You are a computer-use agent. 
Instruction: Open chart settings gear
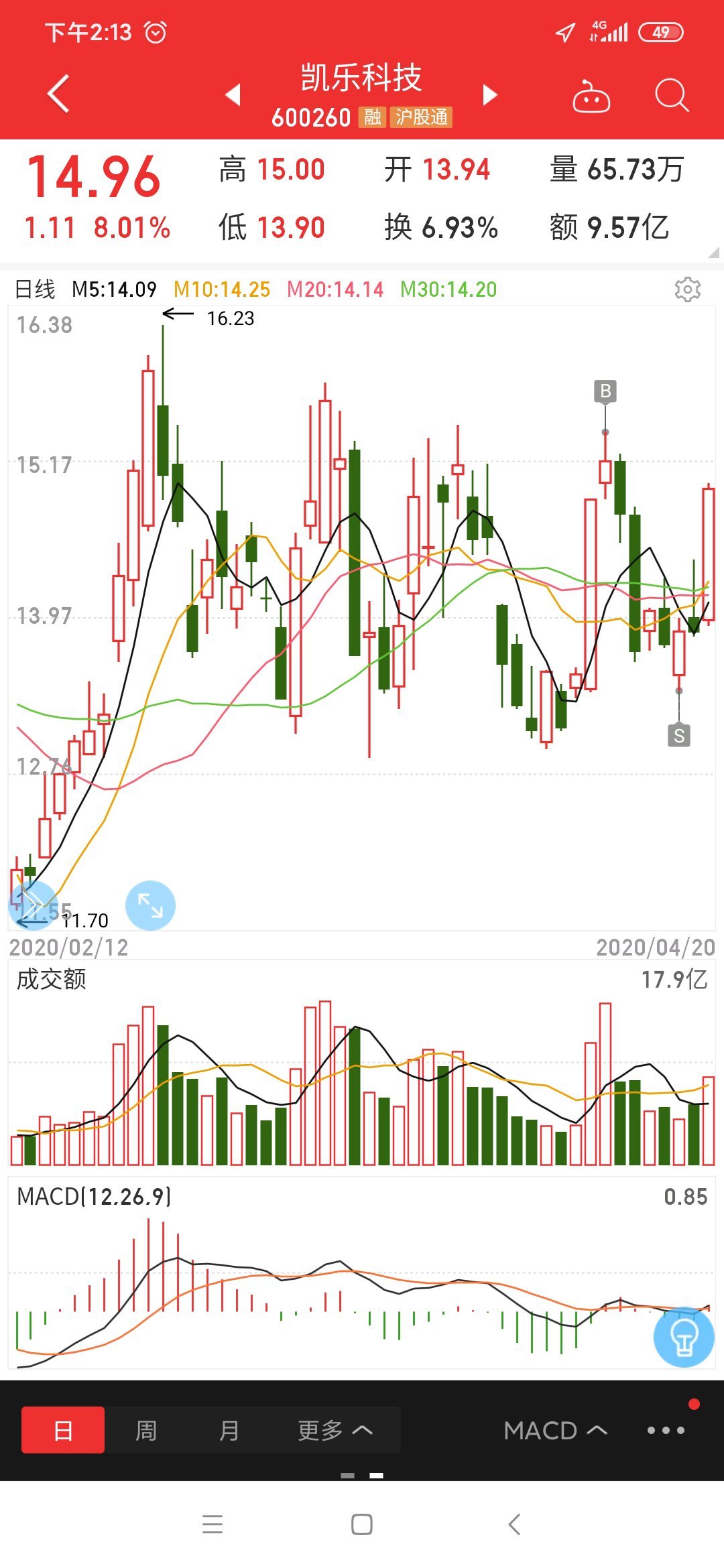[687, 289]
